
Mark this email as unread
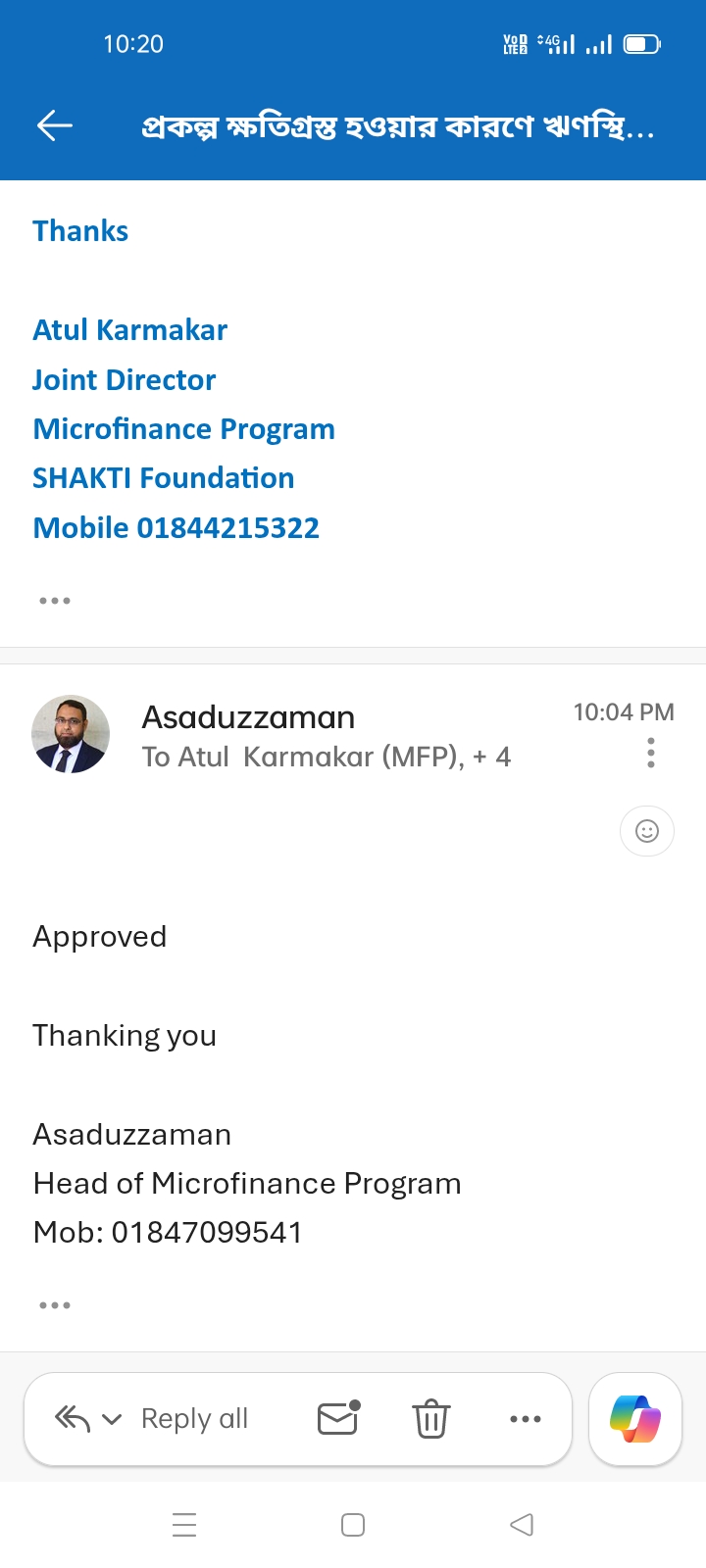[x=338, y=1418]
